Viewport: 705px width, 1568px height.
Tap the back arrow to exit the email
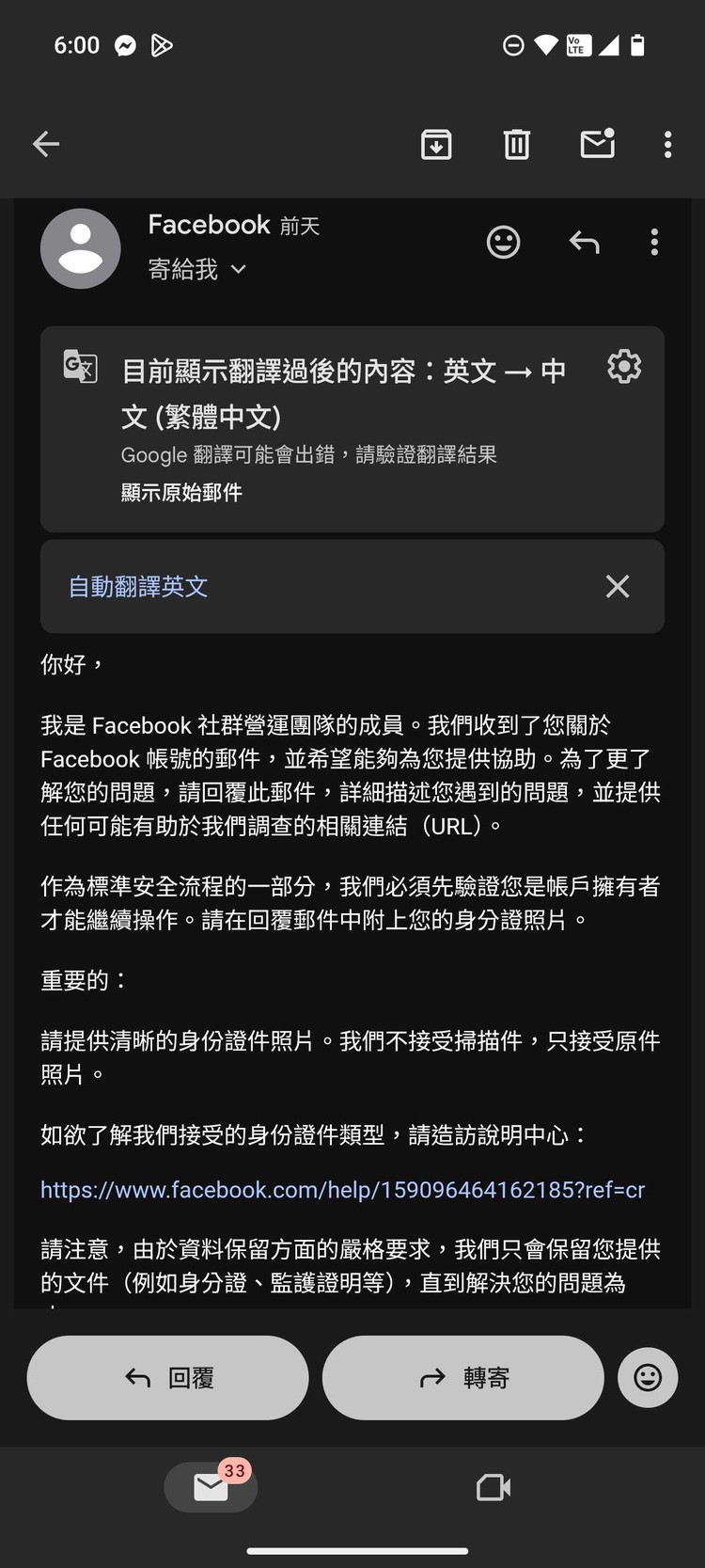point(46,144)
